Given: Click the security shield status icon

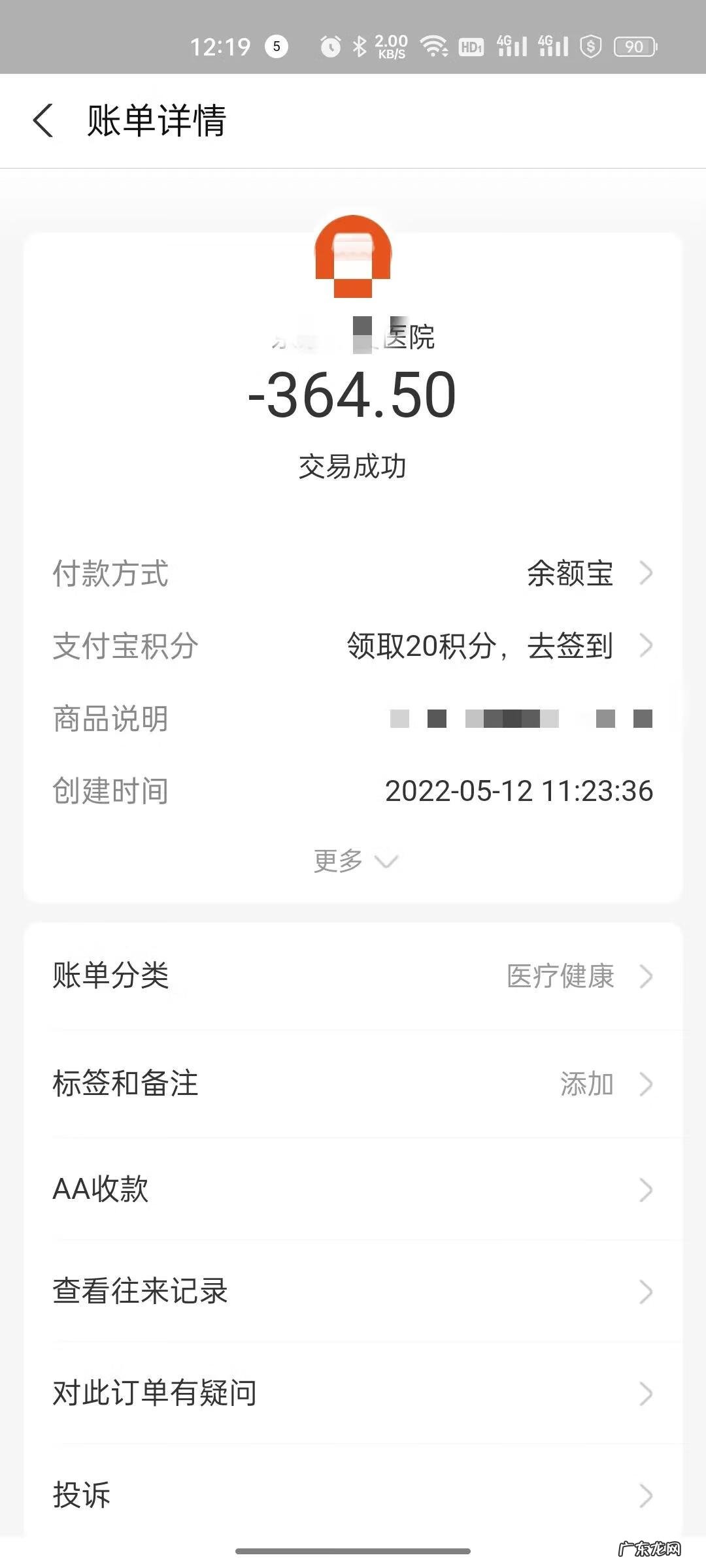Looking at the screenshot, I should pos(589,46).
